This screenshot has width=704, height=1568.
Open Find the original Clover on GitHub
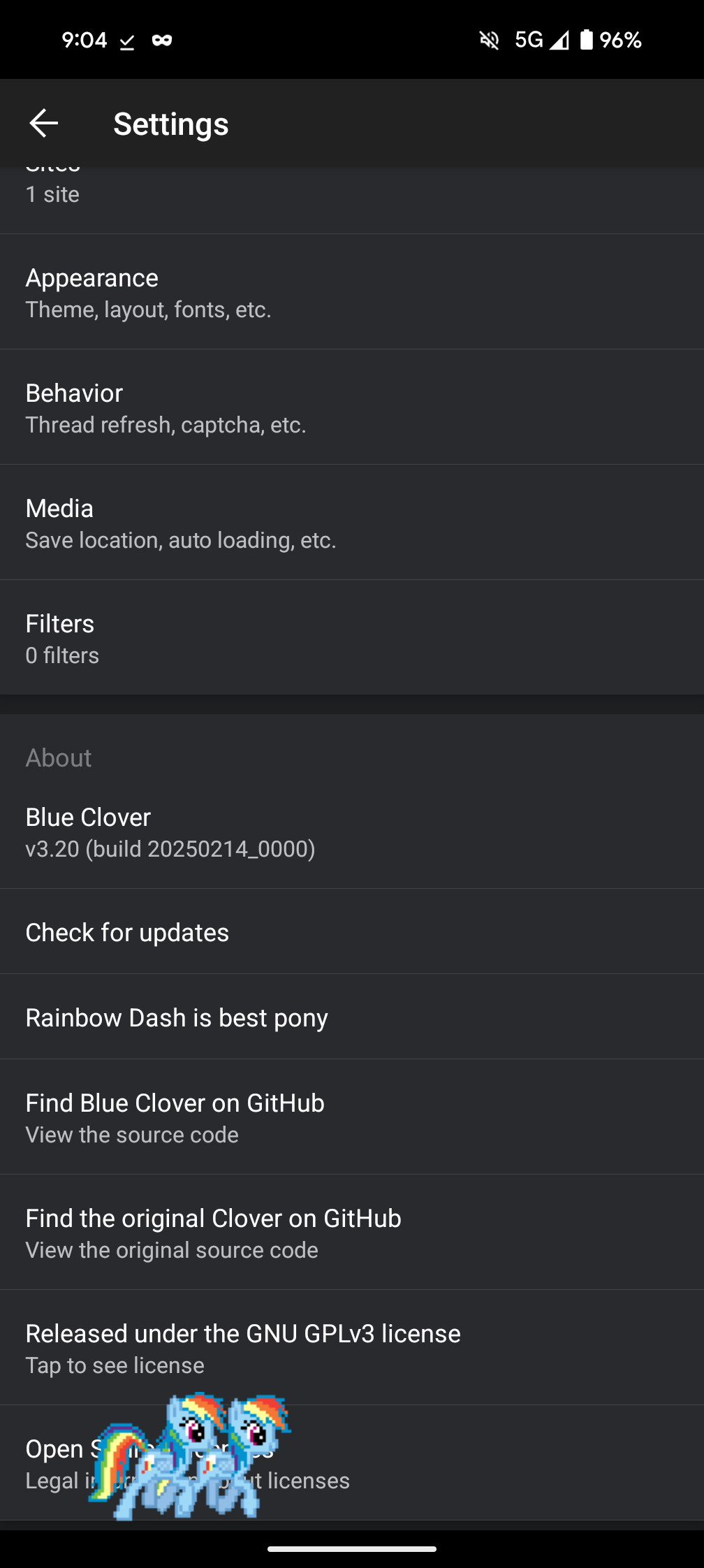(x=352, y=1233)
